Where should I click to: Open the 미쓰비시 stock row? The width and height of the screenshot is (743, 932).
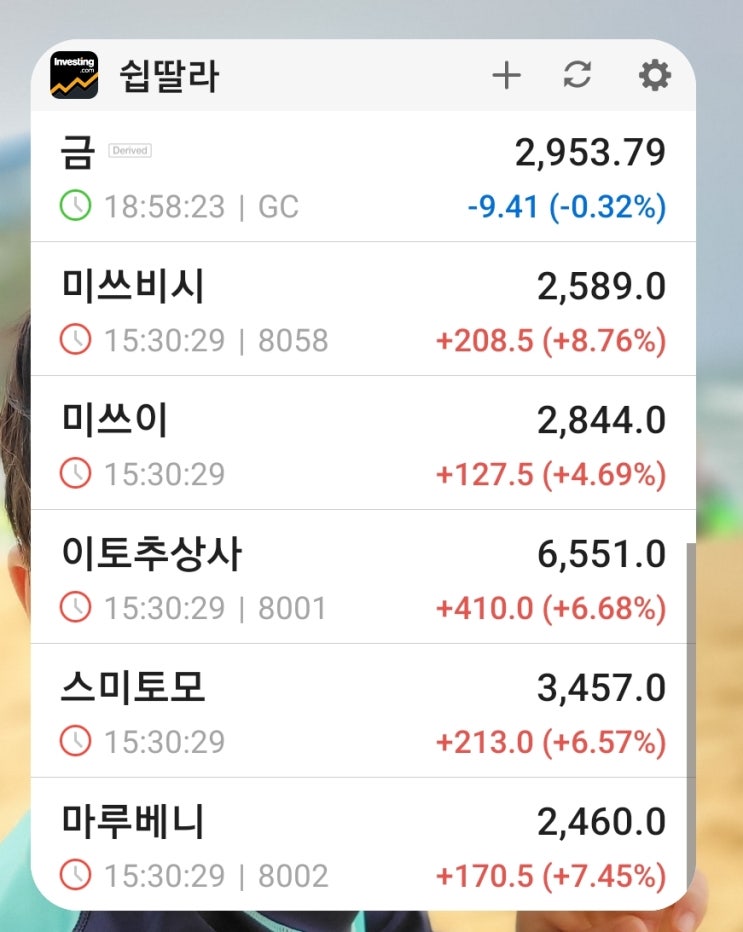pos(360,309)
